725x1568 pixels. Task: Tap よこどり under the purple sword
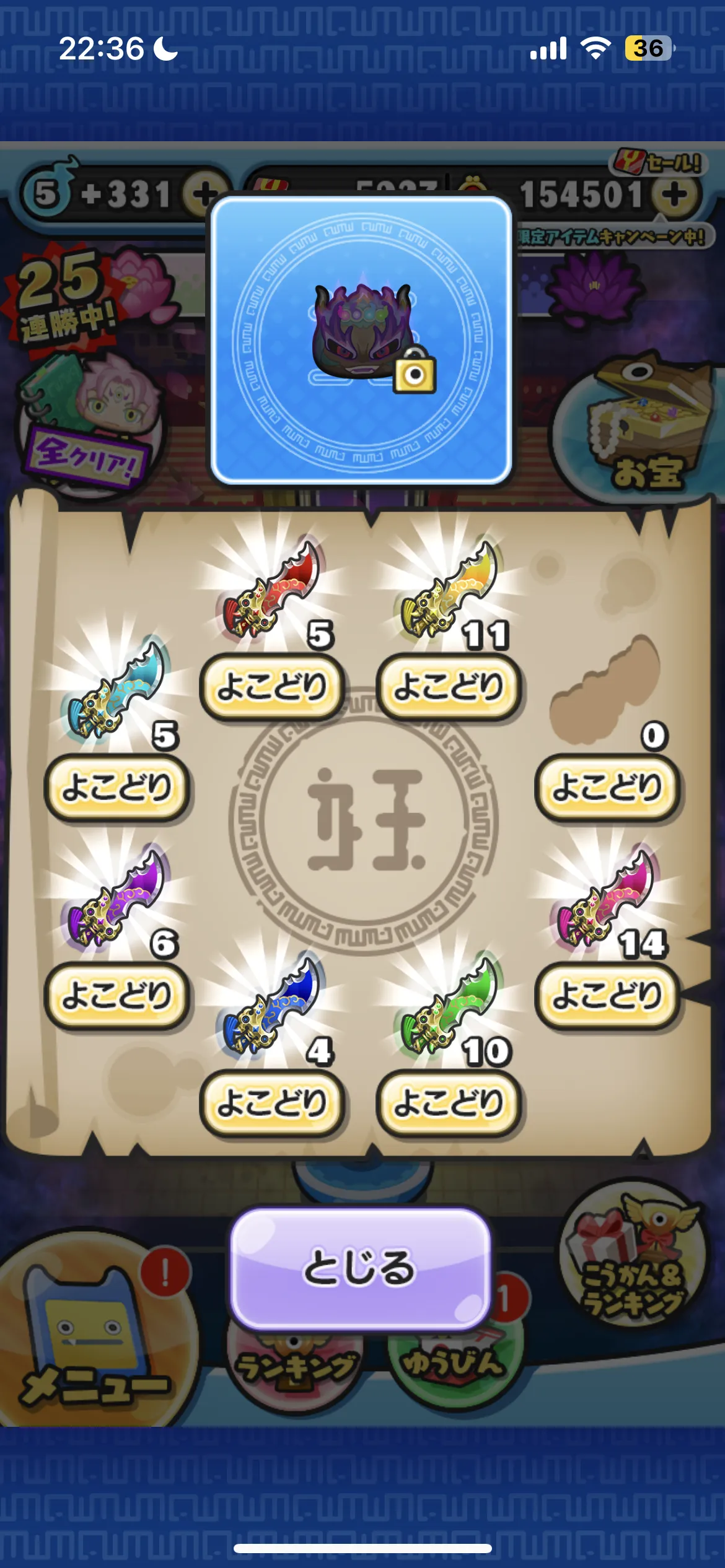coord(116,995)
